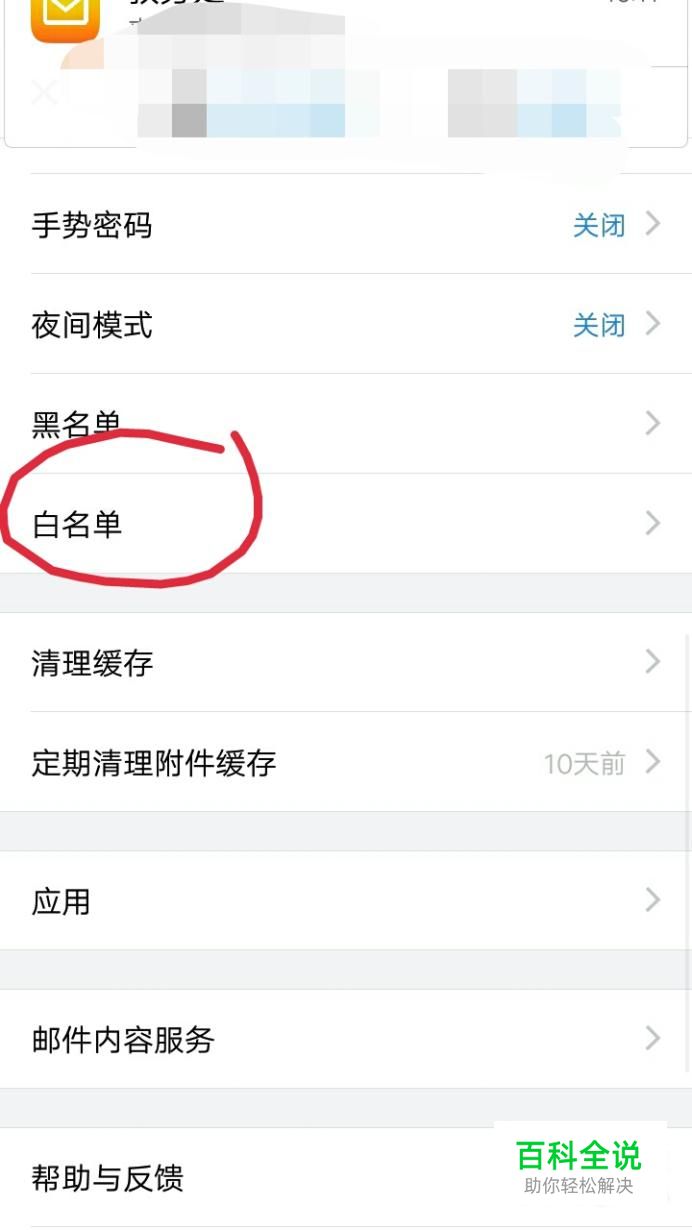Viewport: 692px width, 1230px height.
Task: Open 夜间模式 setting
Action: click(x=346, y=324)
